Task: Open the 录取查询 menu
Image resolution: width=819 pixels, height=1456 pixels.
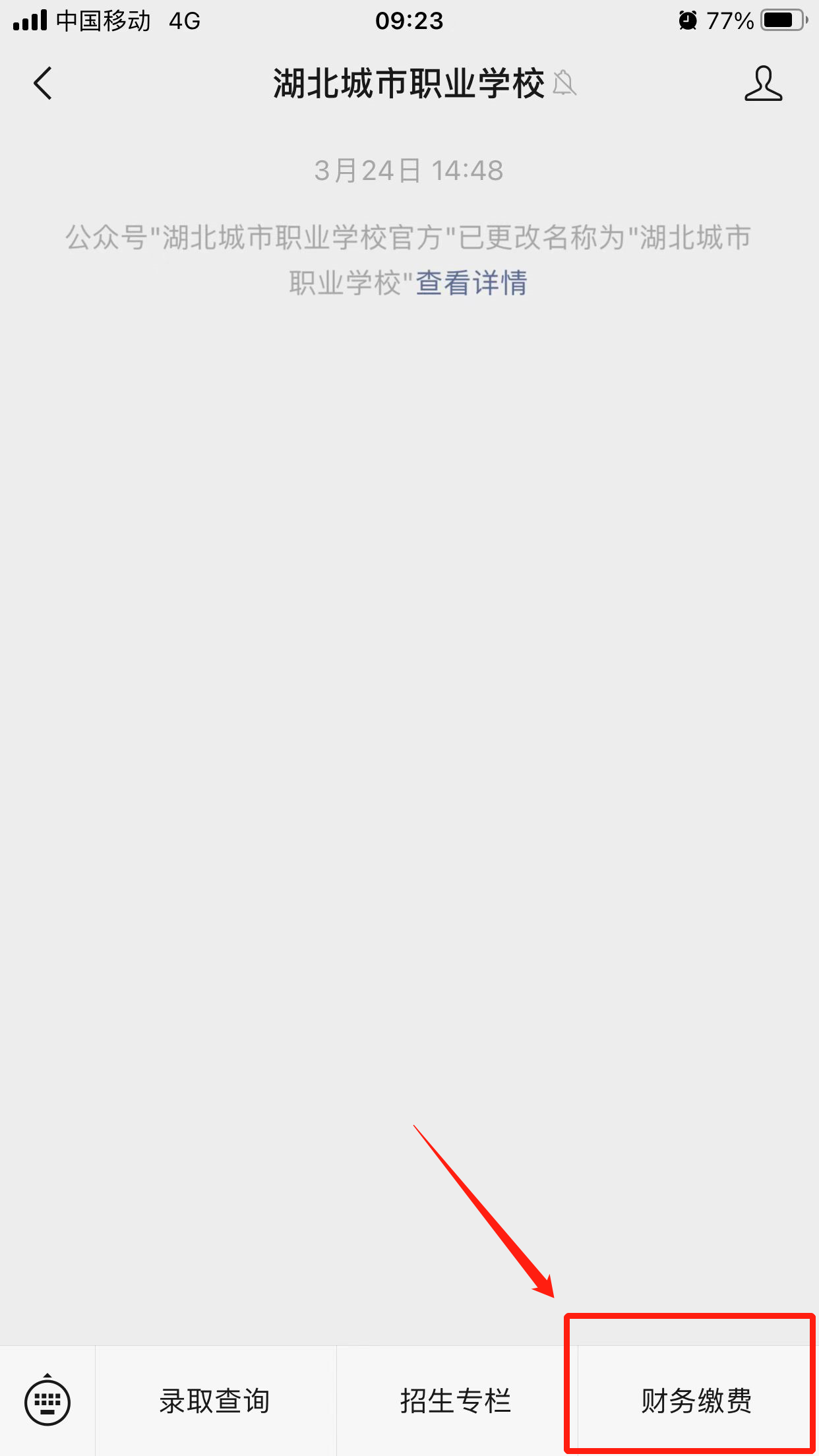Action: click(x=215, y=1401)
